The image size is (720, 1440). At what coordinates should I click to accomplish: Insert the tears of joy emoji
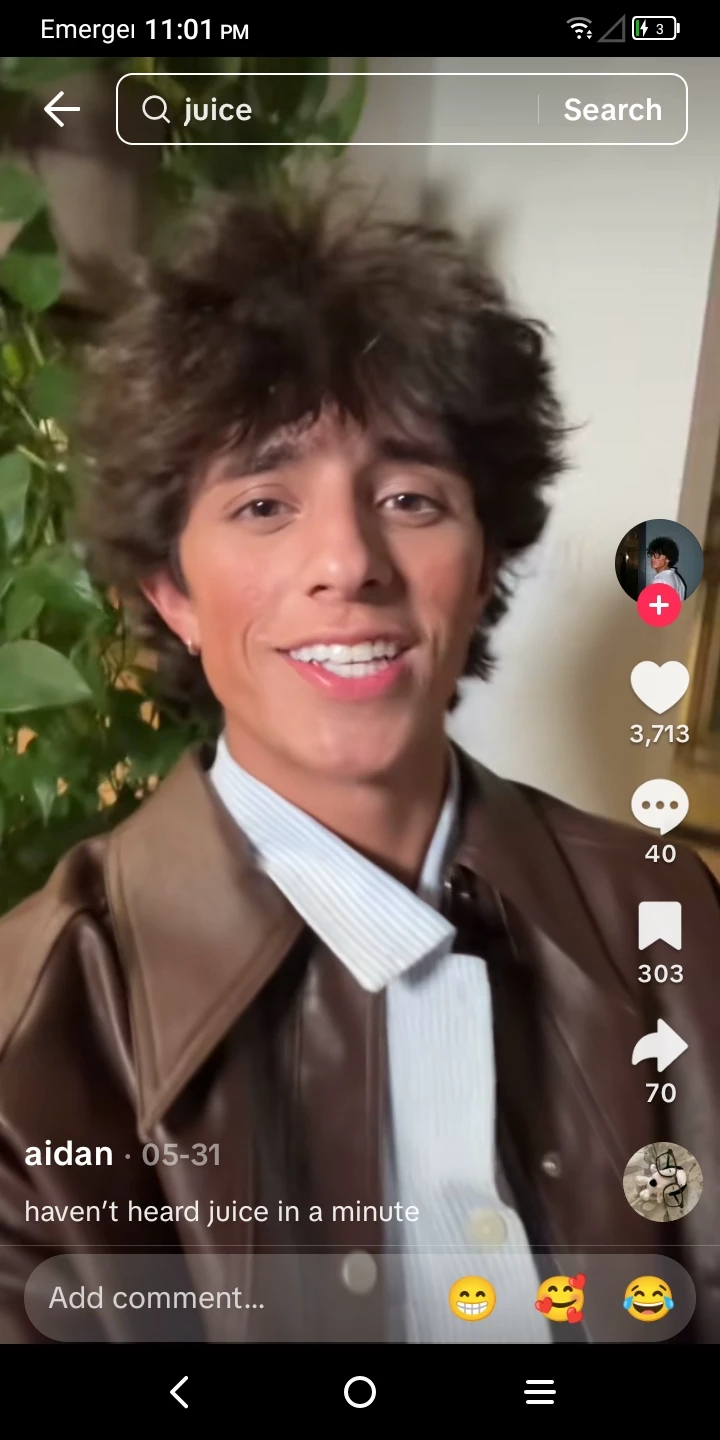coord(648,1299)
